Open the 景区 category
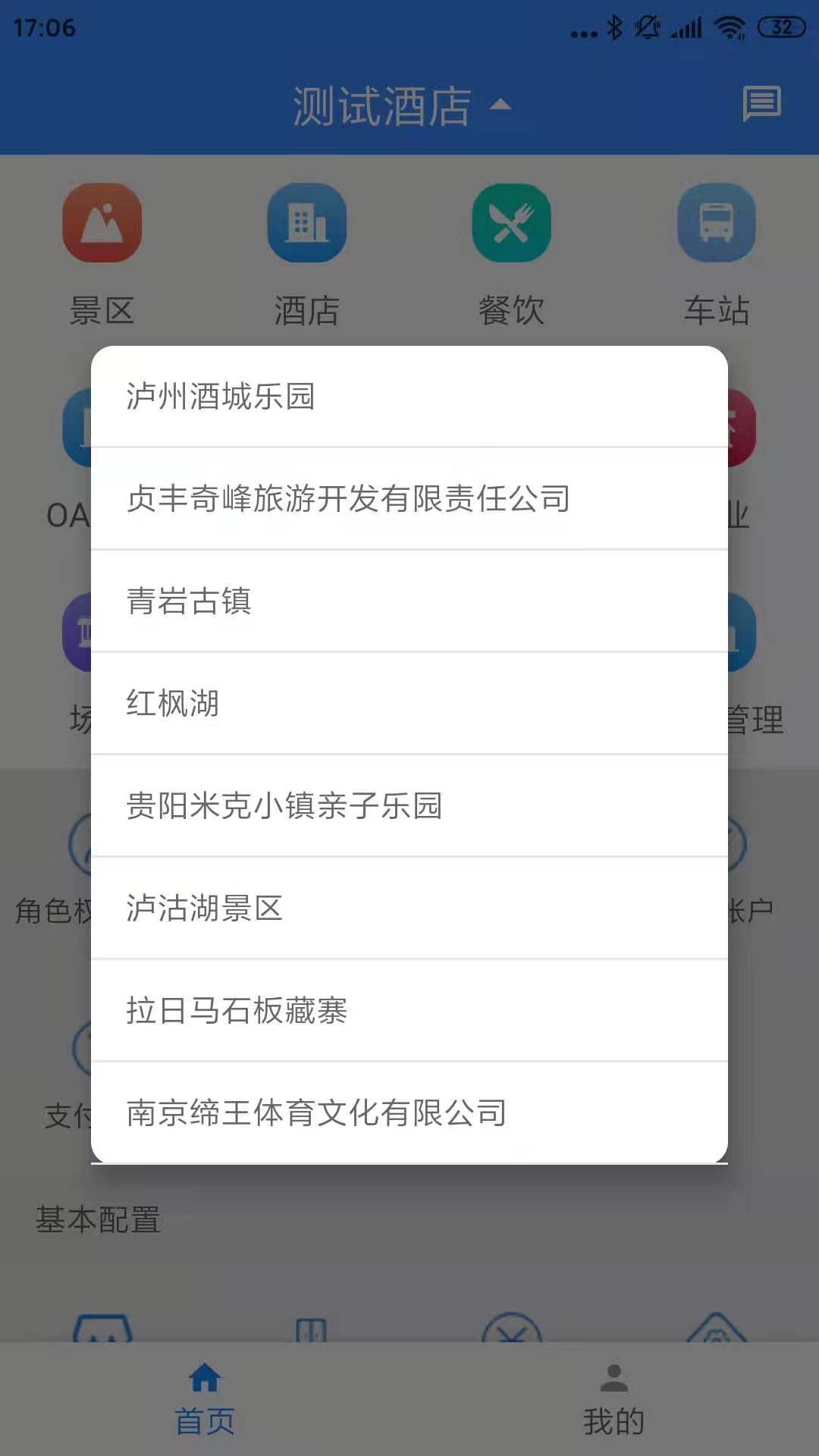Screen dimensions: 819x1456 (x=102, y=256)
